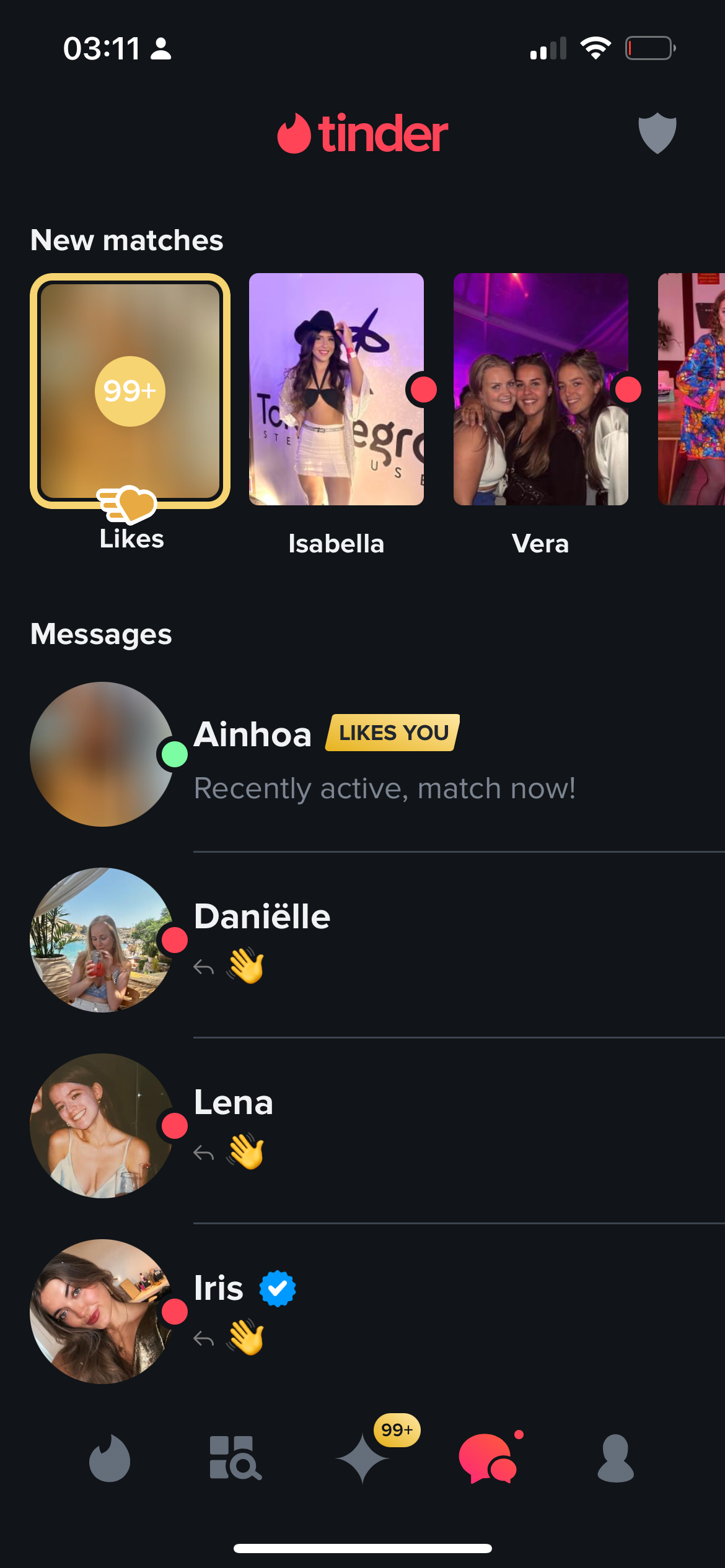Switch to the sparkle Likes tab
Image resolution: width=725 pixels, height=1568 pixels.
click(363, 1458)
